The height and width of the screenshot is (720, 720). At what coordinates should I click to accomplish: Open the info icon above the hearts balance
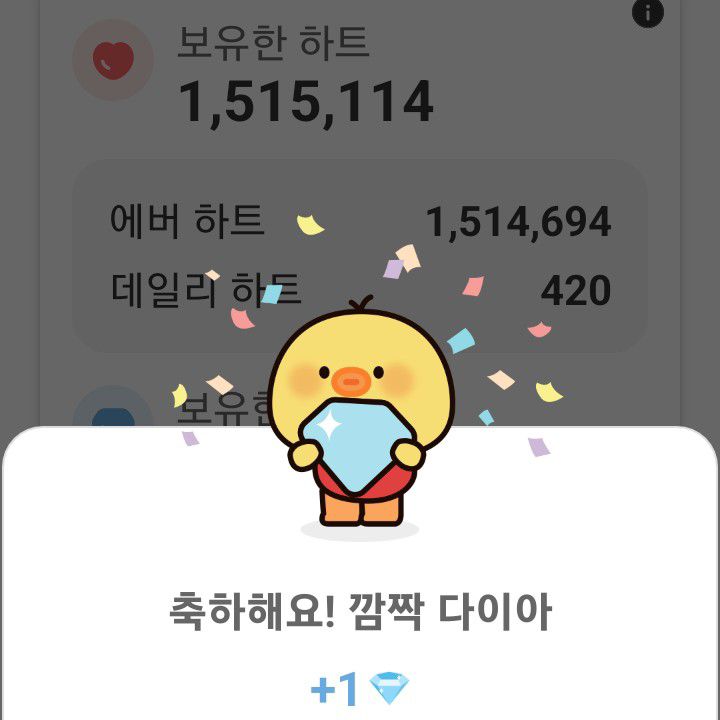[x=648, y=13]
